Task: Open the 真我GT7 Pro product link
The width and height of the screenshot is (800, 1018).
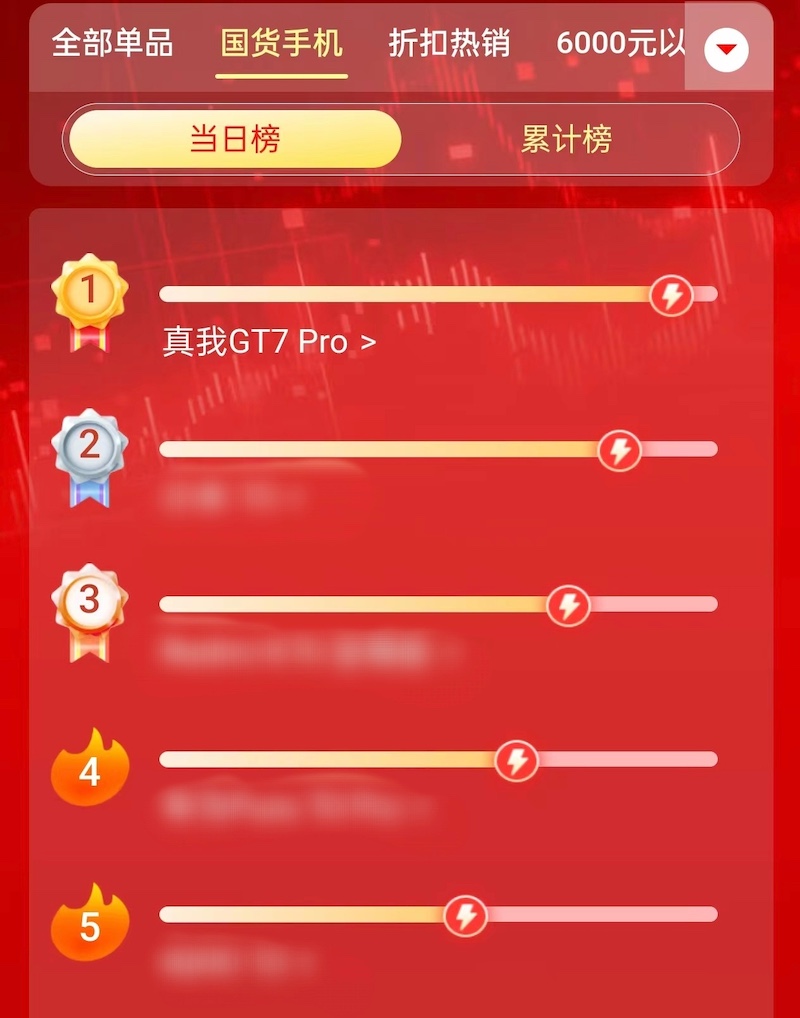Action: [x=269, y=342]
